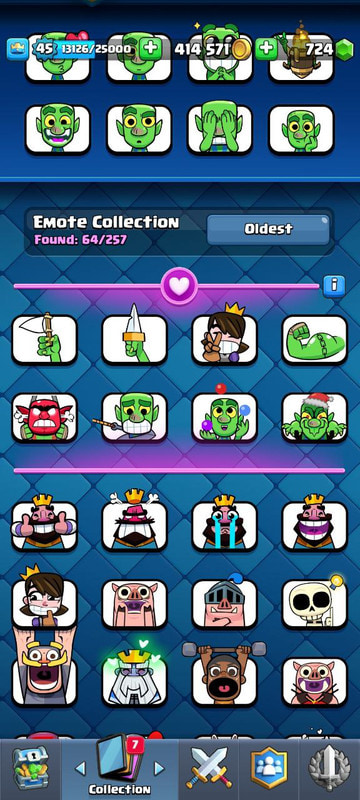Open the events sword laurel tab

point(329,769)
